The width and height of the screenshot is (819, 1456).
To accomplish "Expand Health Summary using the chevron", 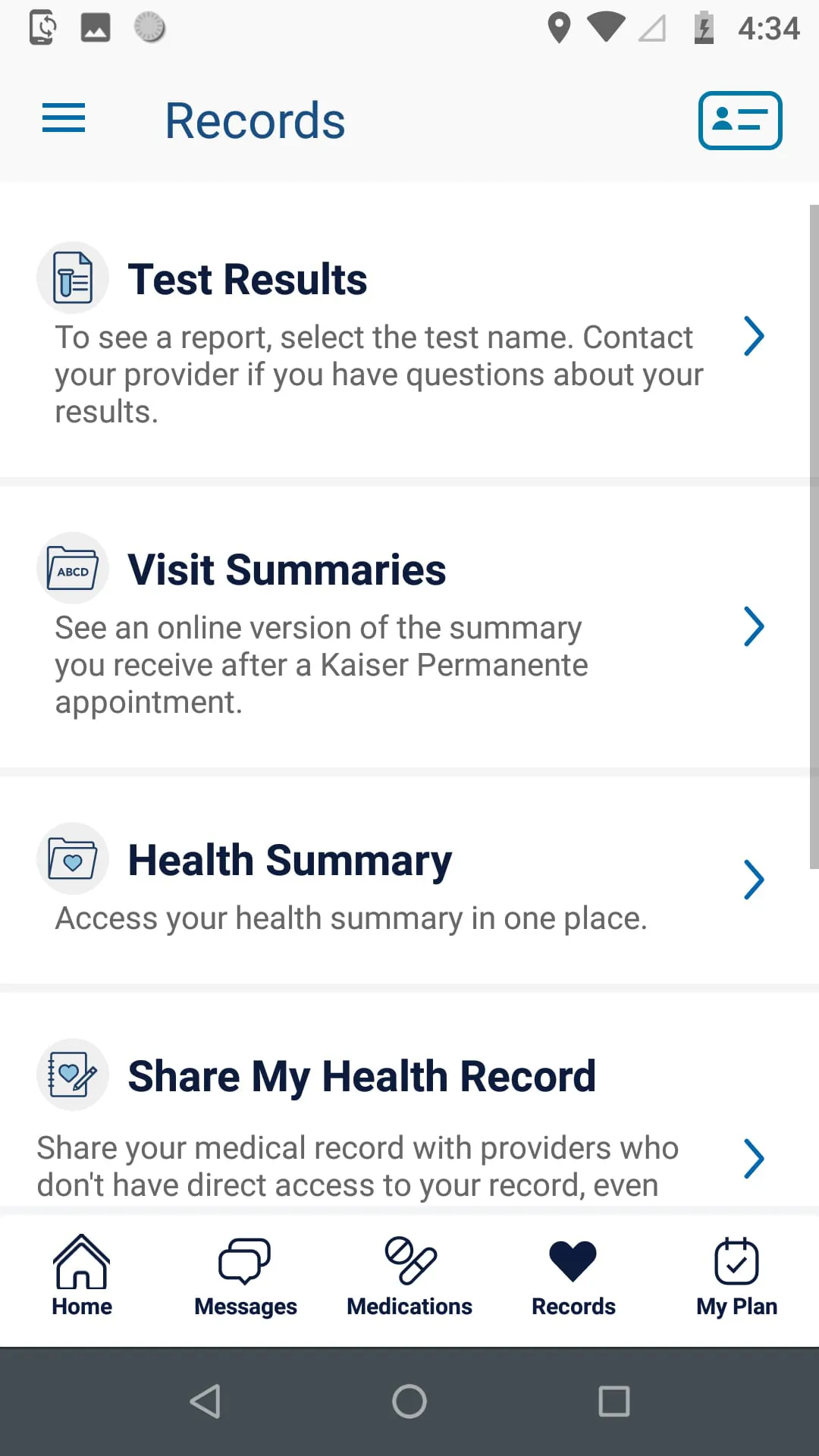I will pos(754,879).
